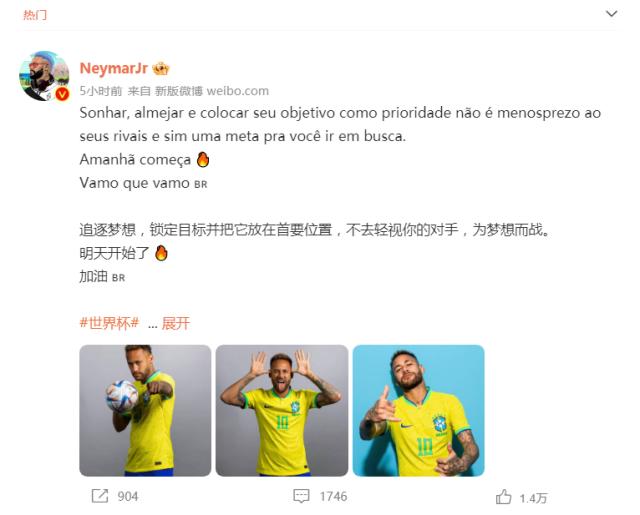The height and width of the screenshot is (515, 640).
Task: Expand the post options chevron
Action: (612, 14)
